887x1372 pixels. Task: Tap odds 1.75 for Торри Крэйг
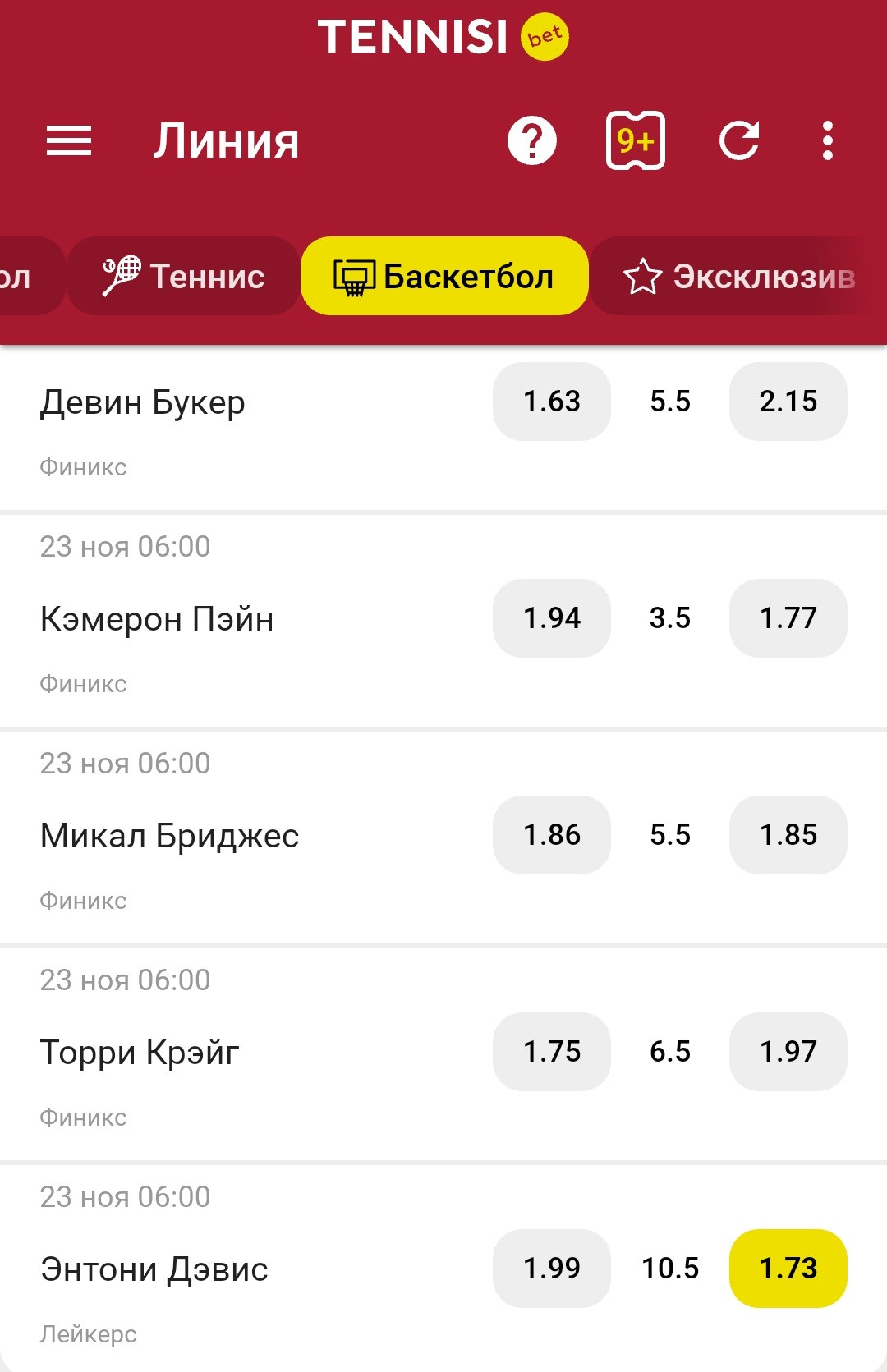click(x=552, y=1052)
